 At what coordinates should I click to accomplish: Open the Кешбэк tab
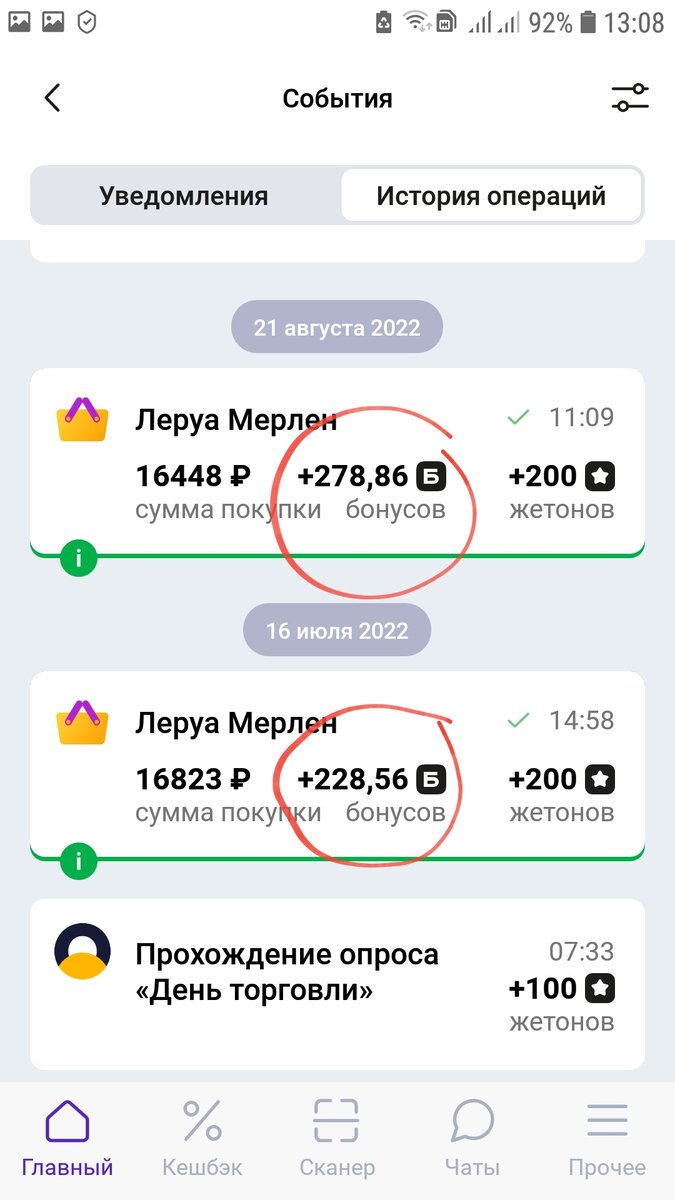tap(202, 1138)
